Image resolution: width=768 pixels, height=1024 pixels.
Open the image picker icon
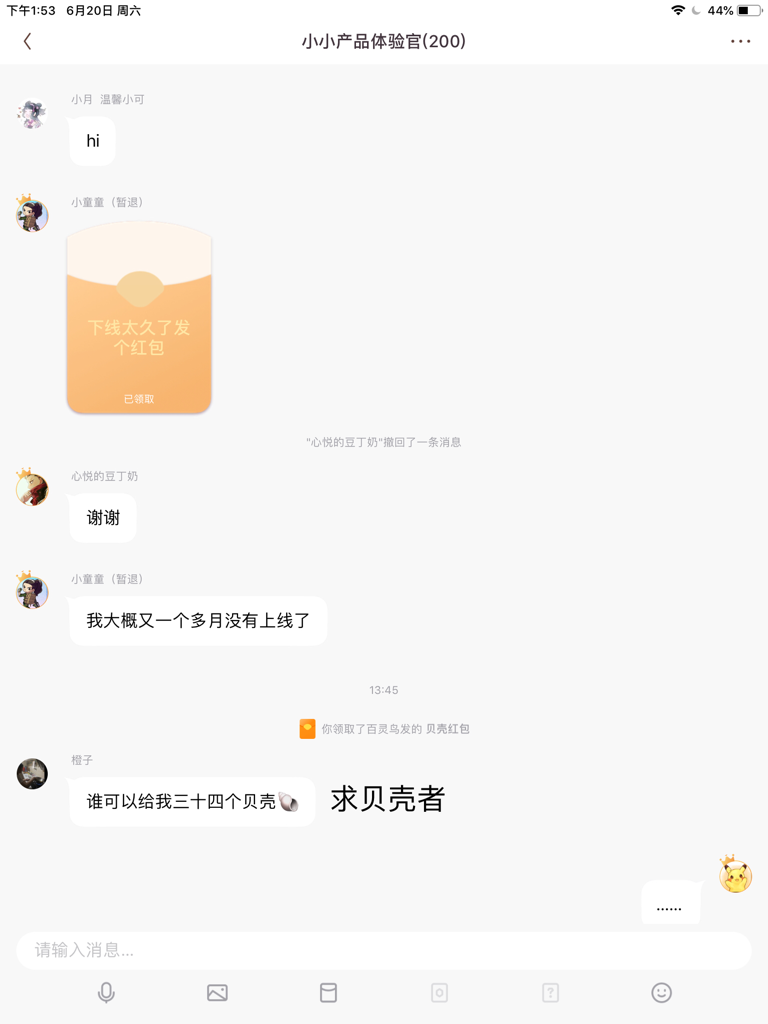click(x=217, y=993)
